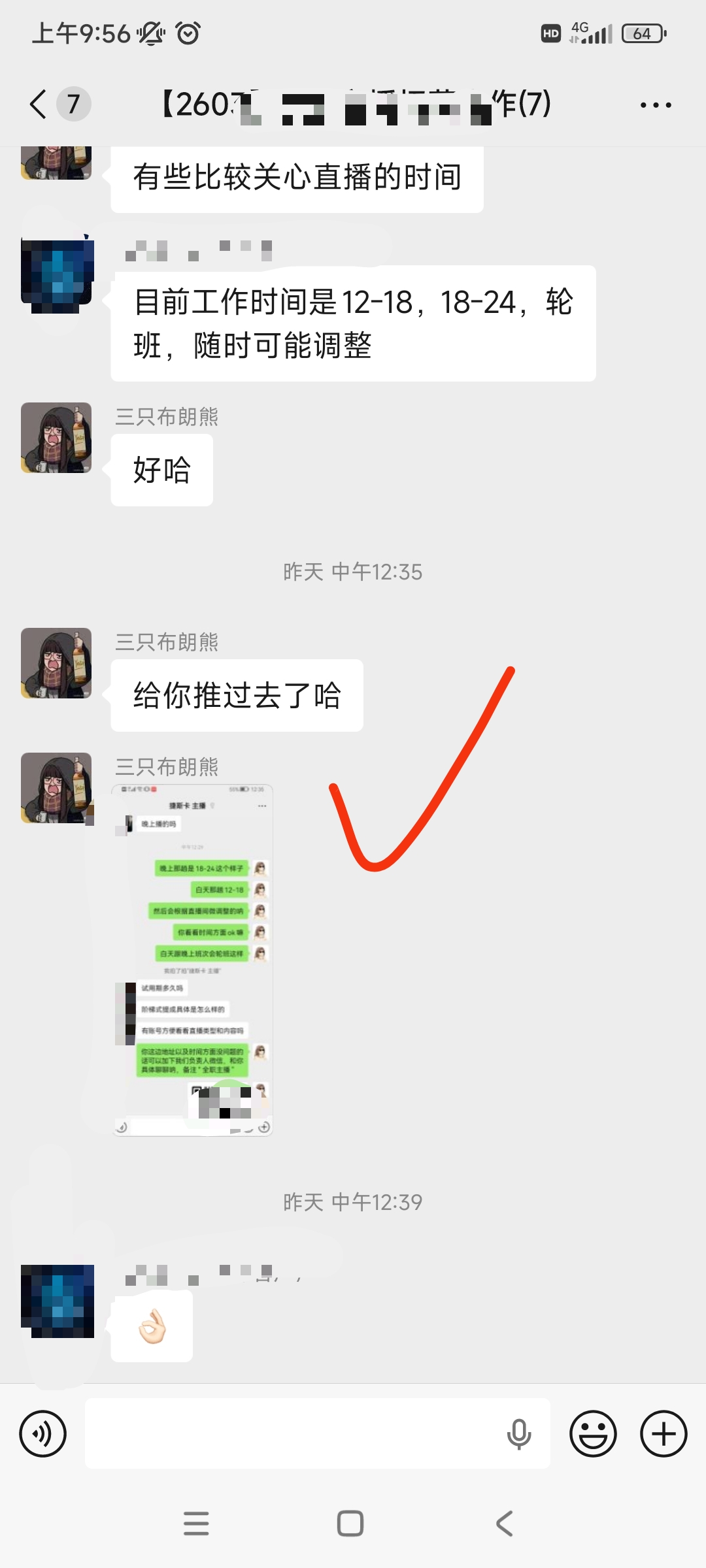Open recent apps from the navigation bar
706x1568 pixels.
[x=196, y=1524]
